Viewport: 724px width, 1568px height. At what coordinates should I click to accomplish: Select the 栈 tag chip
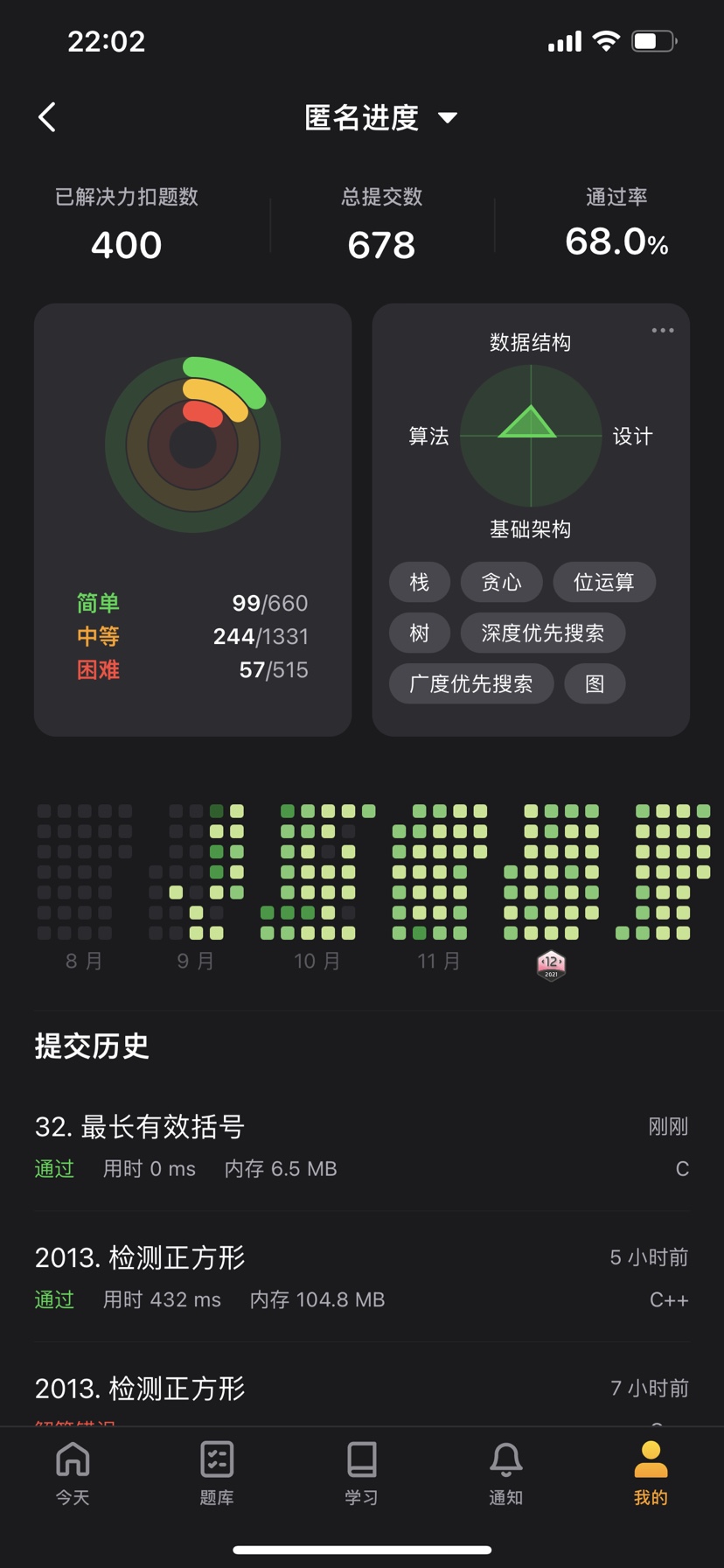pos(420,583)
